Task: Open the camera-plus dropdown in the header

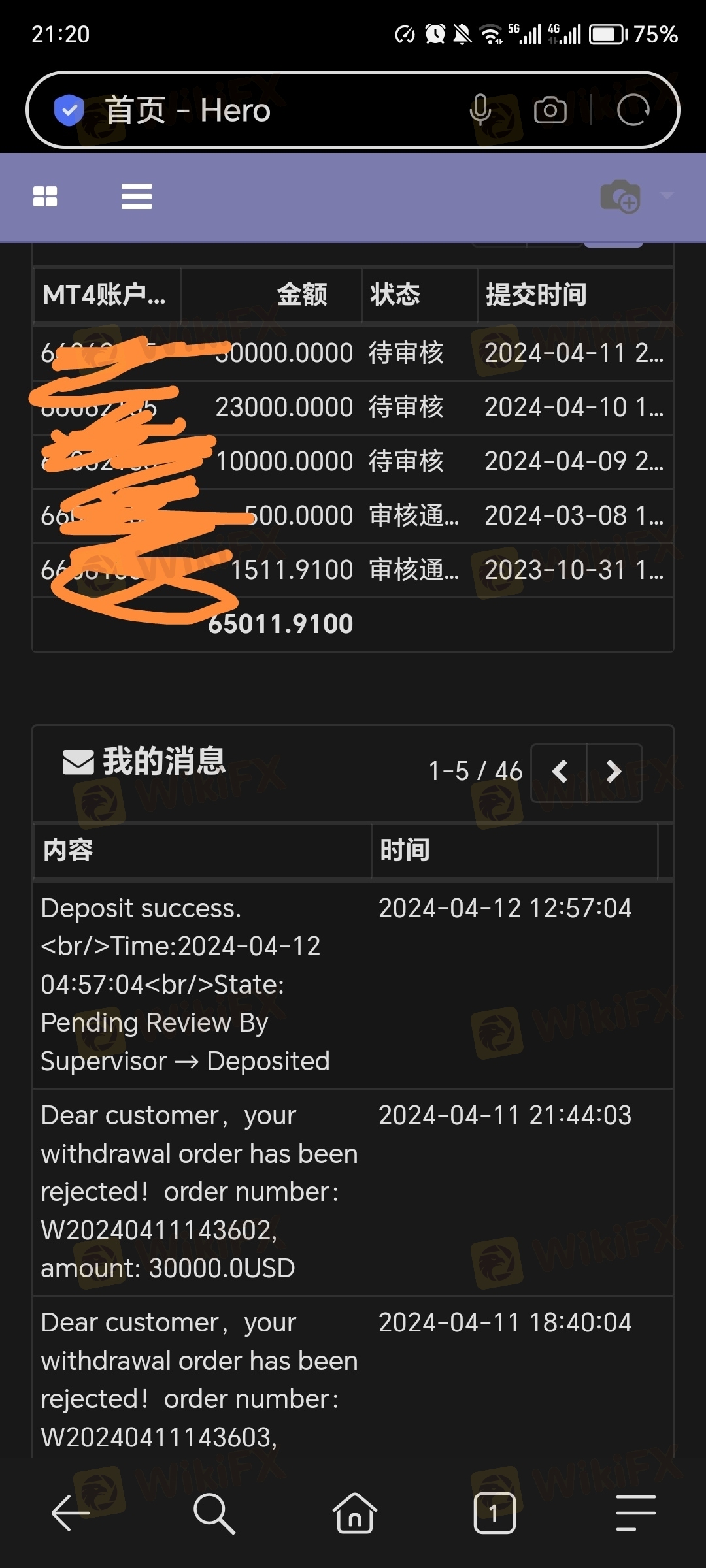Action: pyautogui.click(x=635, y=196)
